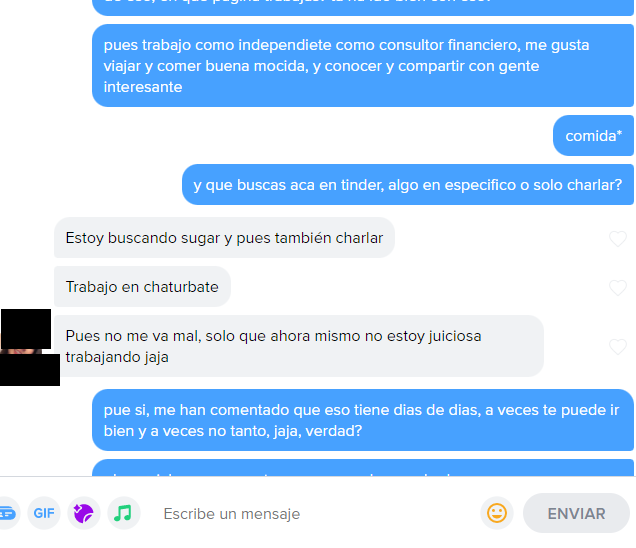The width and height of the screenshot is (636, 548).
Task: Open the match's profile photo
Action: pyautogui.click(x=27, y=347)
